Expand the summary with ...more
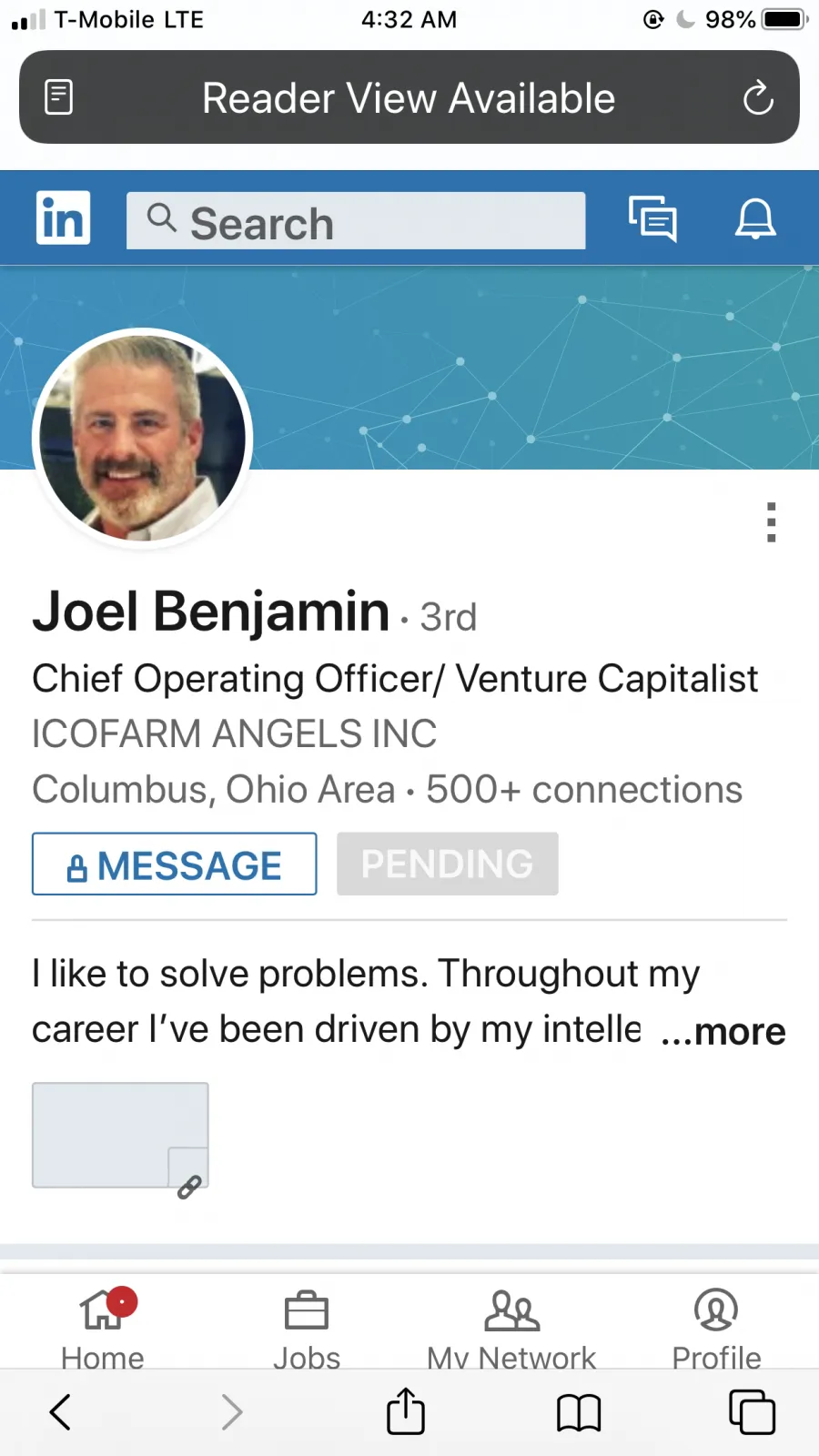 pos(723,1031)
